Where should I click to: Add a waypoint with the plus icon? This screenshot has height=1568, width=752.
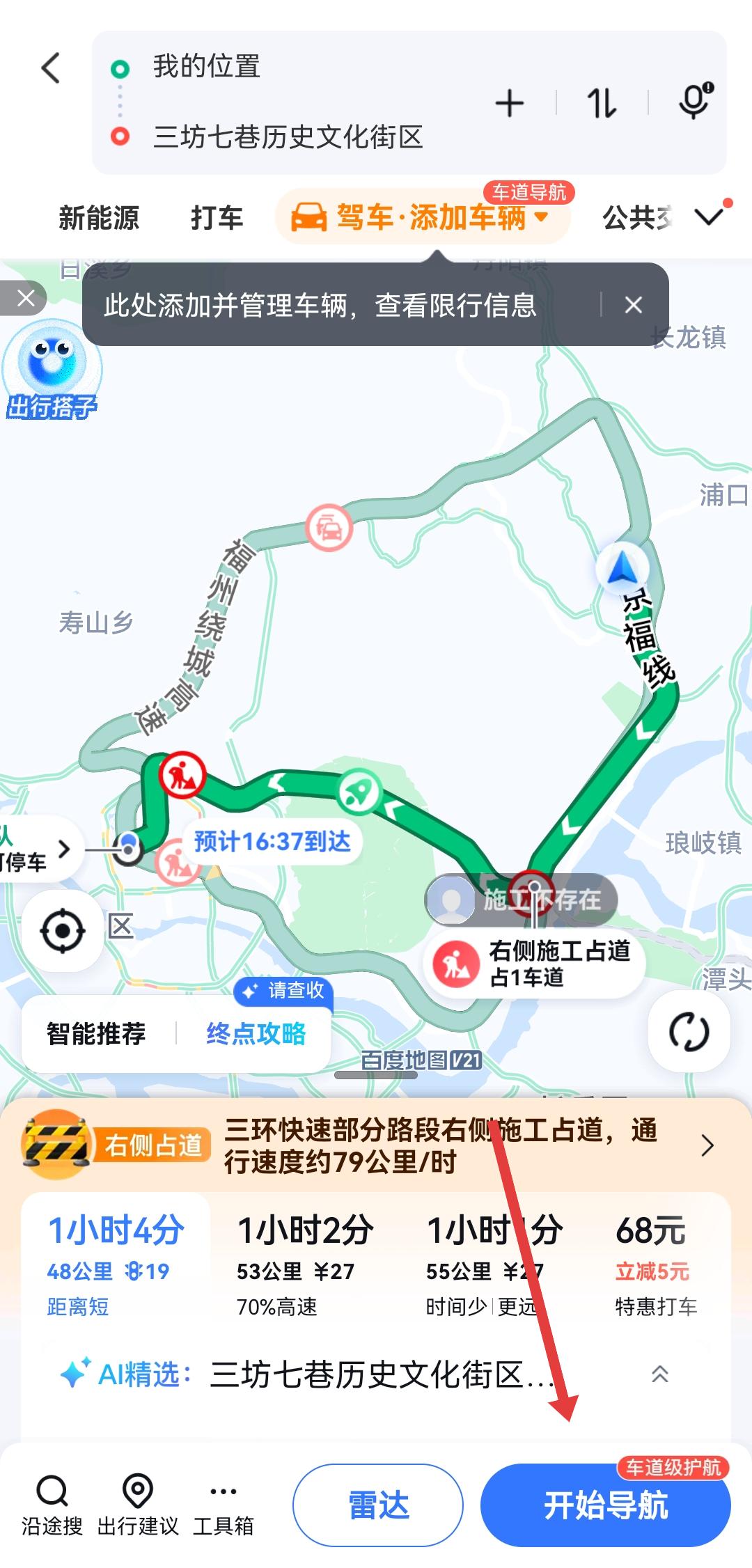pyautogui.click(x=510, y=104)
